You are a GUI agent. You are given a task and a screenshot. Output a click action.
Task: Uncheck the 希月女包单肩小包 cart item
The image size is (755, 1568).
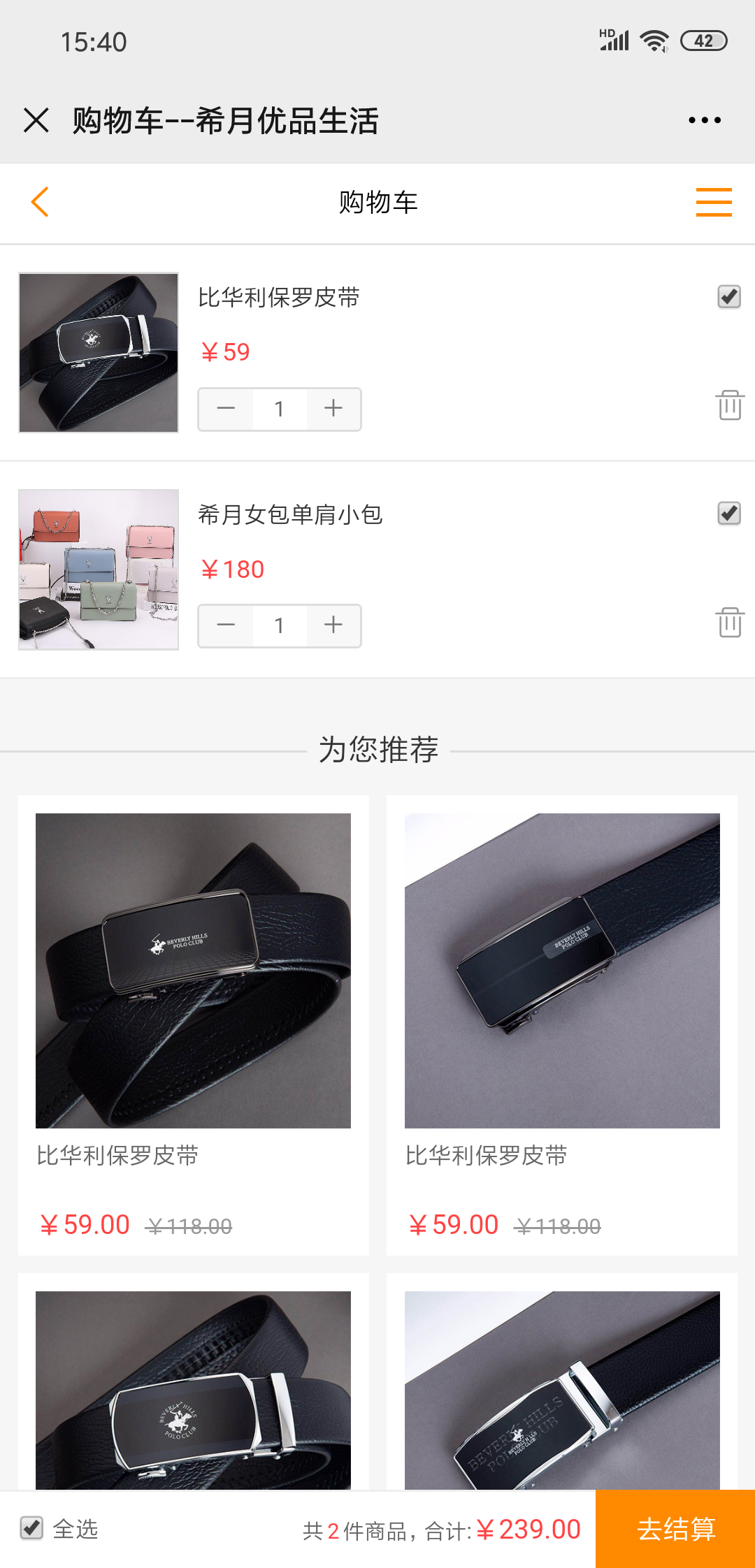tap(728, 514)
